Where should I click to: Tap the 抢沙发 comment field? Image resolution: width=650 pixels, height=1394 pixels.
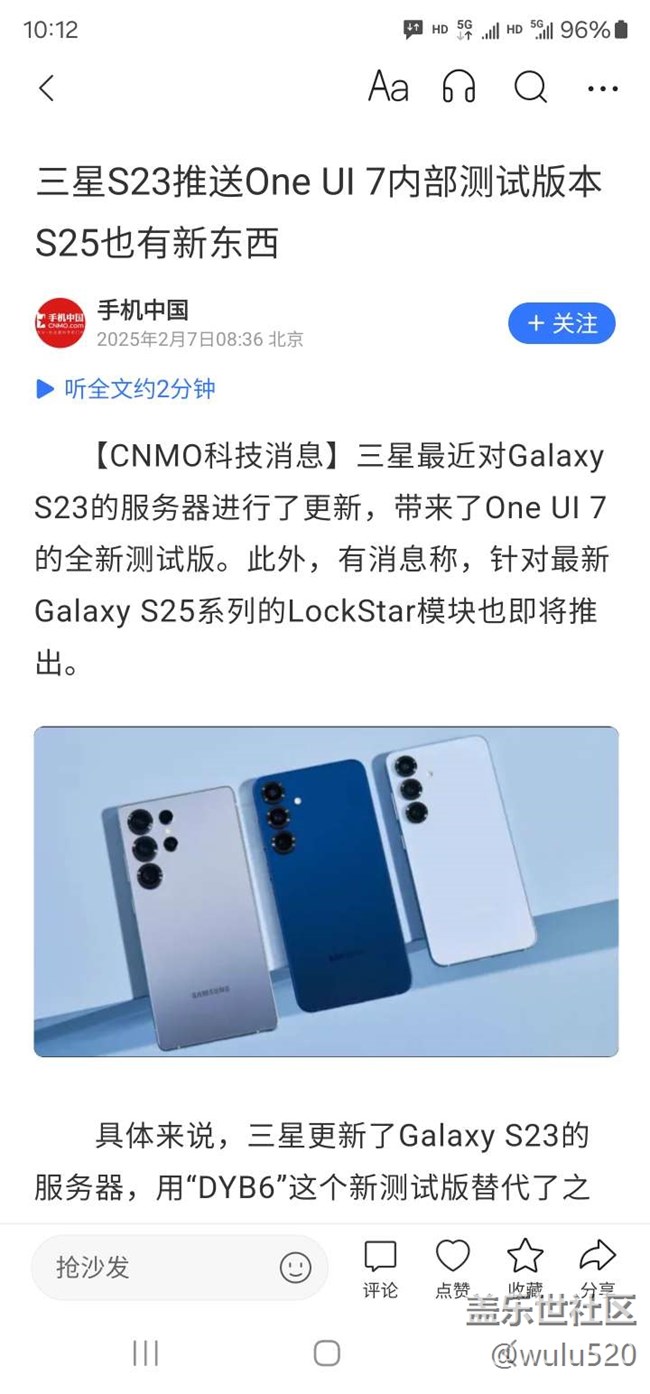pos(150,1267)
